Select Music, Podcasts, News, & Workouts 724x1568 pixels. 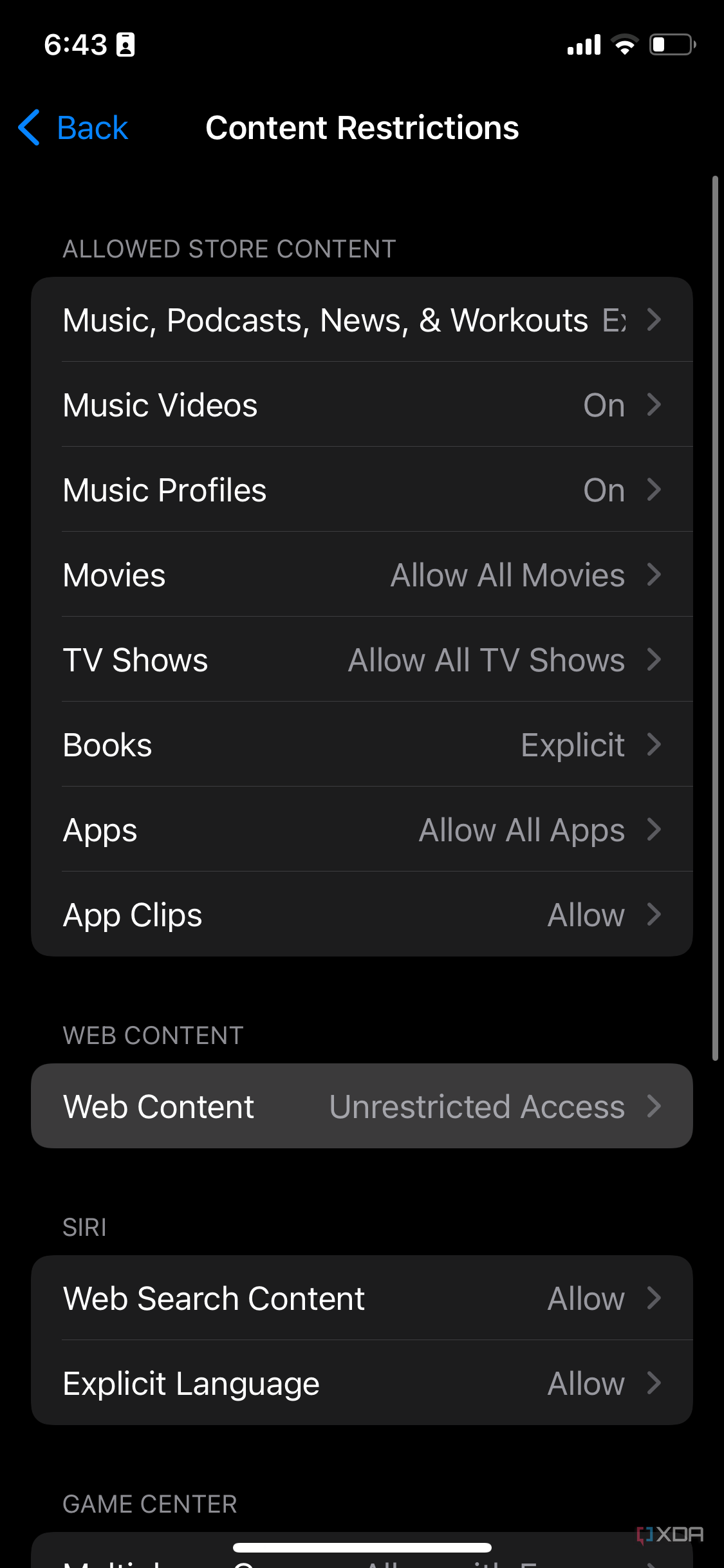pyautogui.click(x=362, y=320)
